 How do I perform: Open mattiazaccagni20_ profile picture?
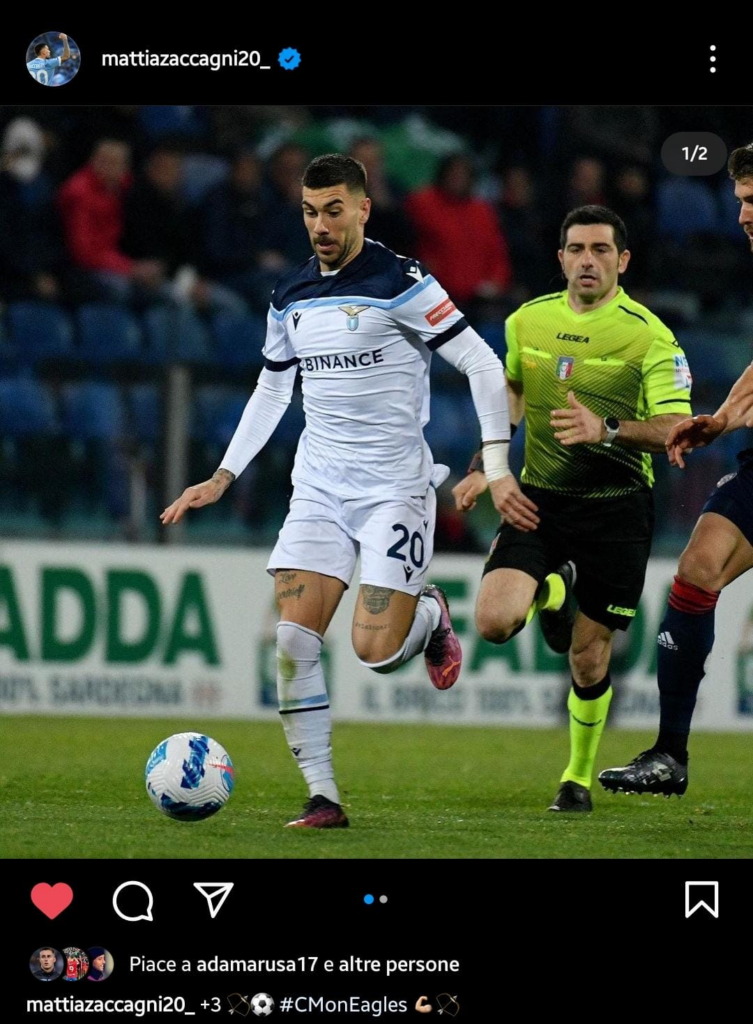click(53, 59)
